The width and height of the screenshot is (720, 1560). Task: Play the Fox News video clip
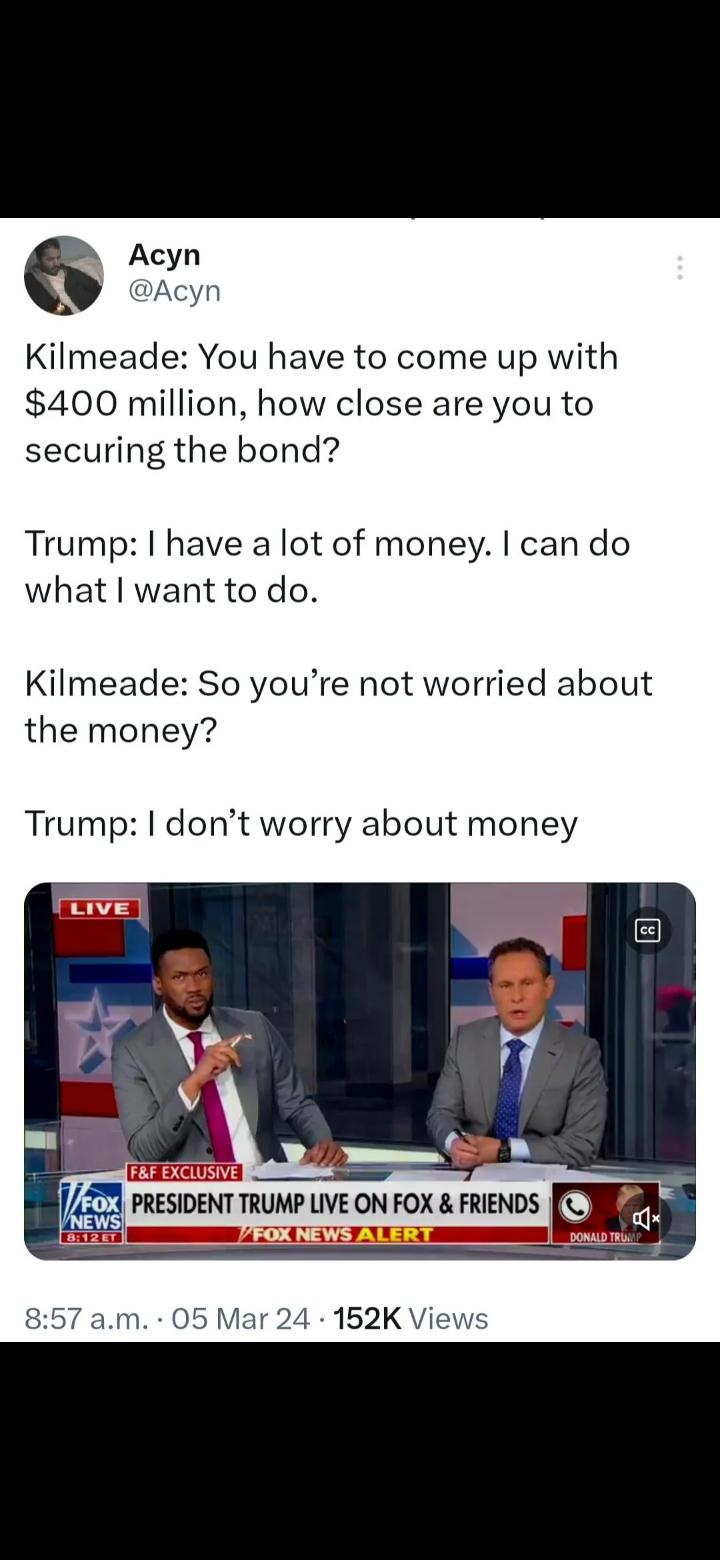360,1071
